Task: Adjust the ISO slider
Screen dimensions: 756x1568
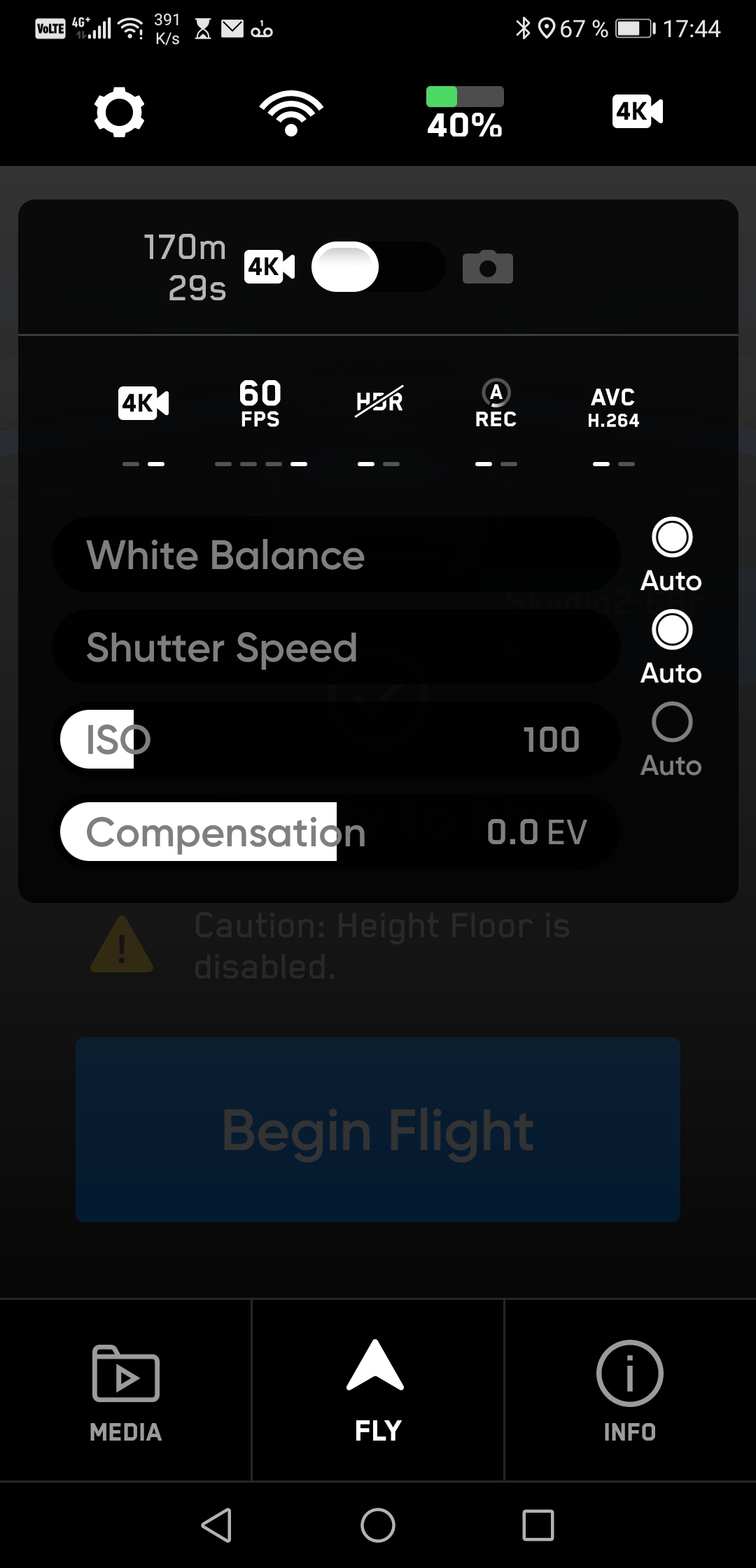Action: 336,739
